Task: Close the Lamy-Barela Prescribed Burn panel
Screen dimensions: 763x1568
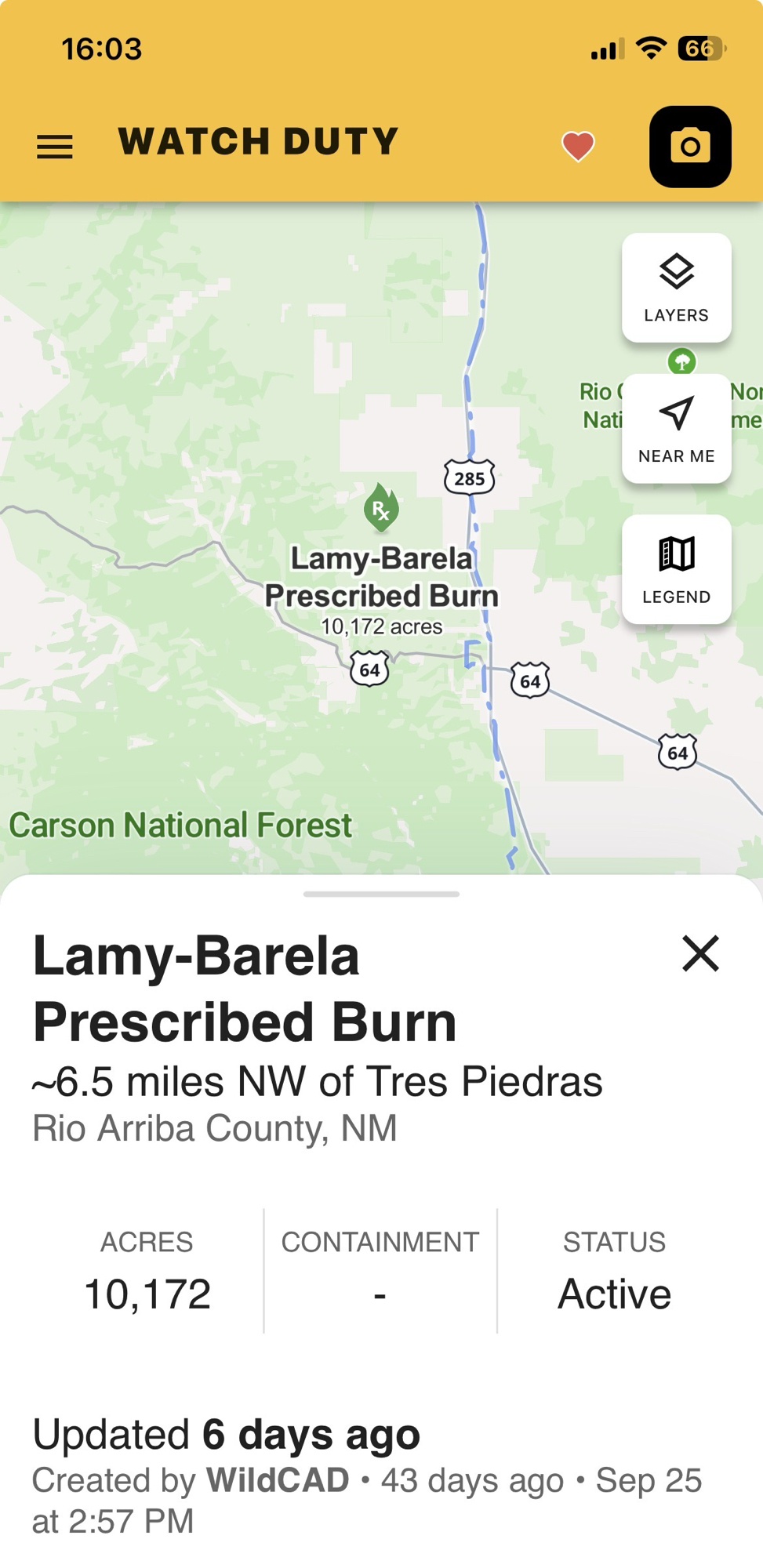Action: (700, 953)
